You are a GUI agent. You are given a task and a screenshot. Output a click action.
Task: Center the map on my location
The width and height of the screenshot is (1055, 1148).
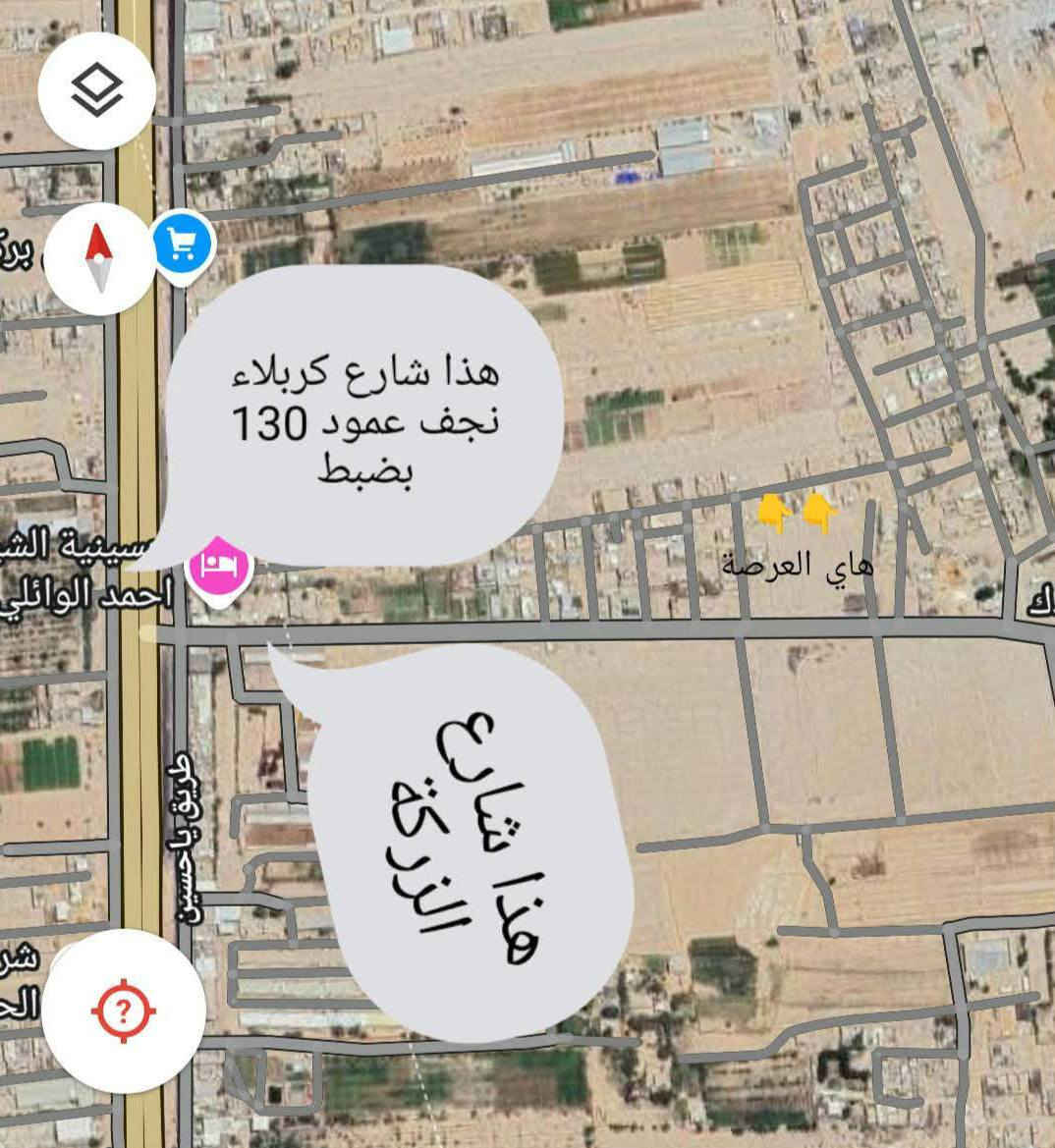click(123, 1010)
